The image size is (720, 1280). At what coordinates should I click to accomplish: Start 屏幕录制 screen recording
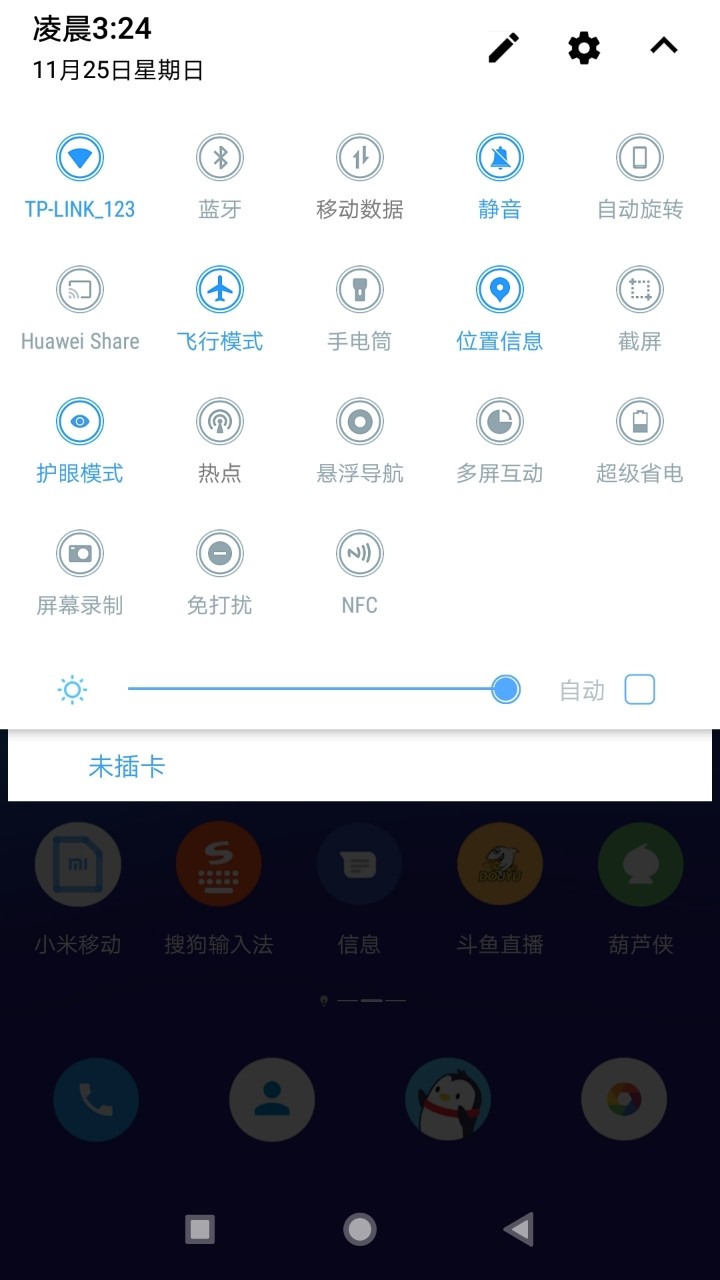tap(80, 554)
